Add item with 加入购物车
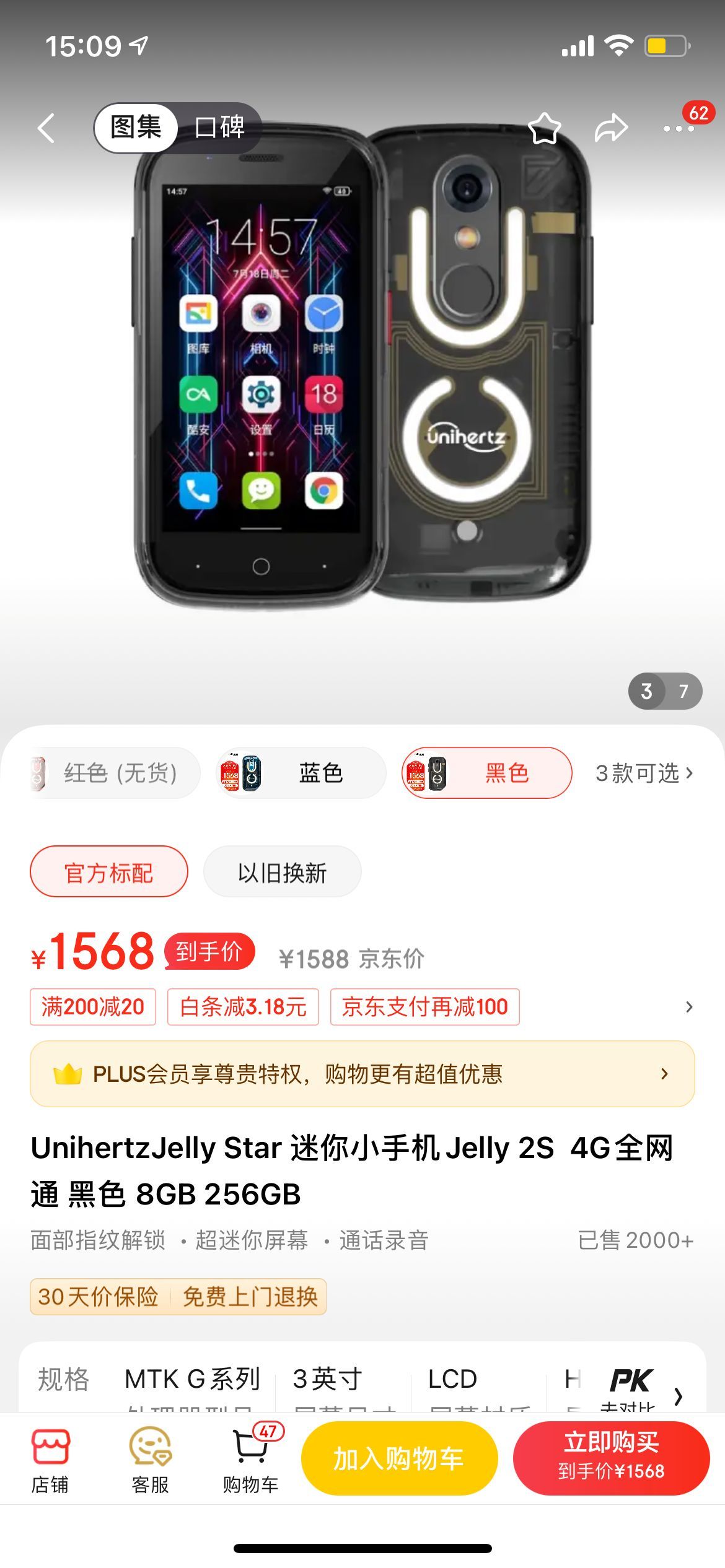Image resolution: width=725 pixels, height=1568 pixels. [x=399, y=1458]
